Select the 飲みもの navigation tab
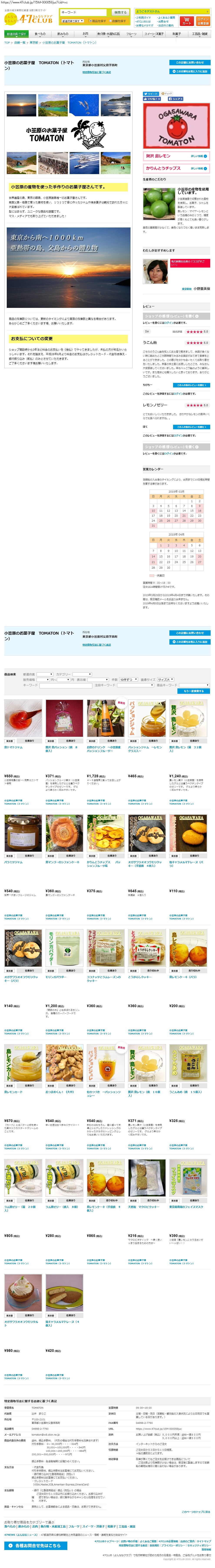 click(63, 34)
